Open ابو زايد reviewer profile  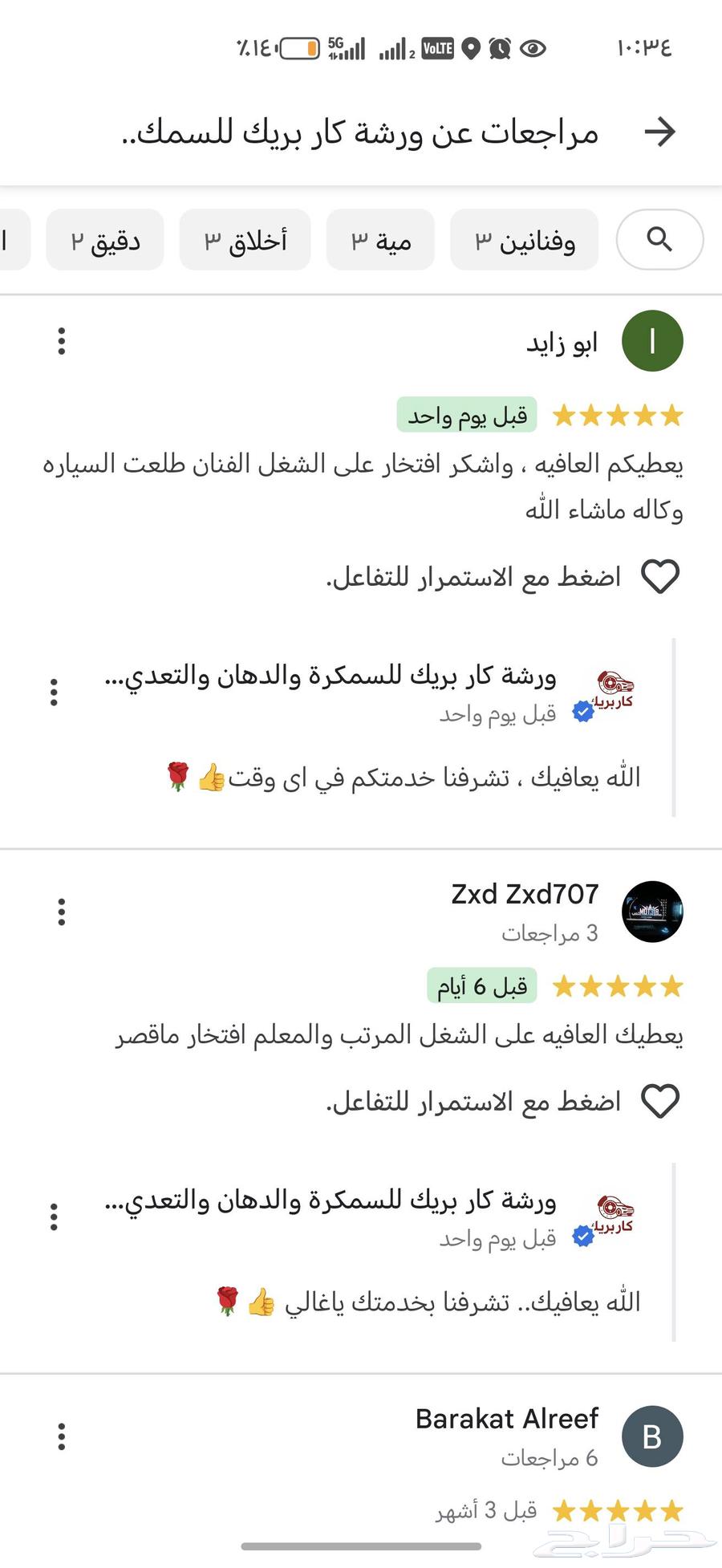652,341
